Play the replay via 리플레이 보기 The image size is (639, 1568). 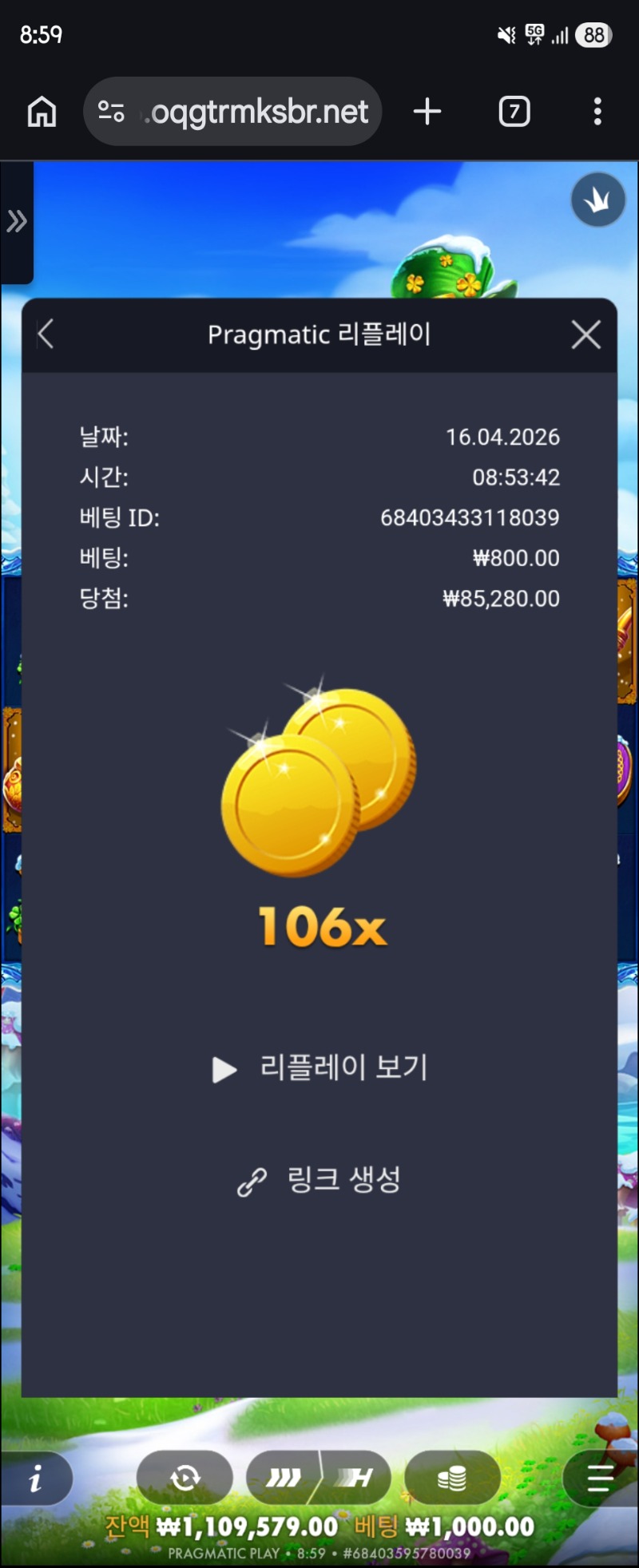pyautogui.click(x=320, y=1068)
